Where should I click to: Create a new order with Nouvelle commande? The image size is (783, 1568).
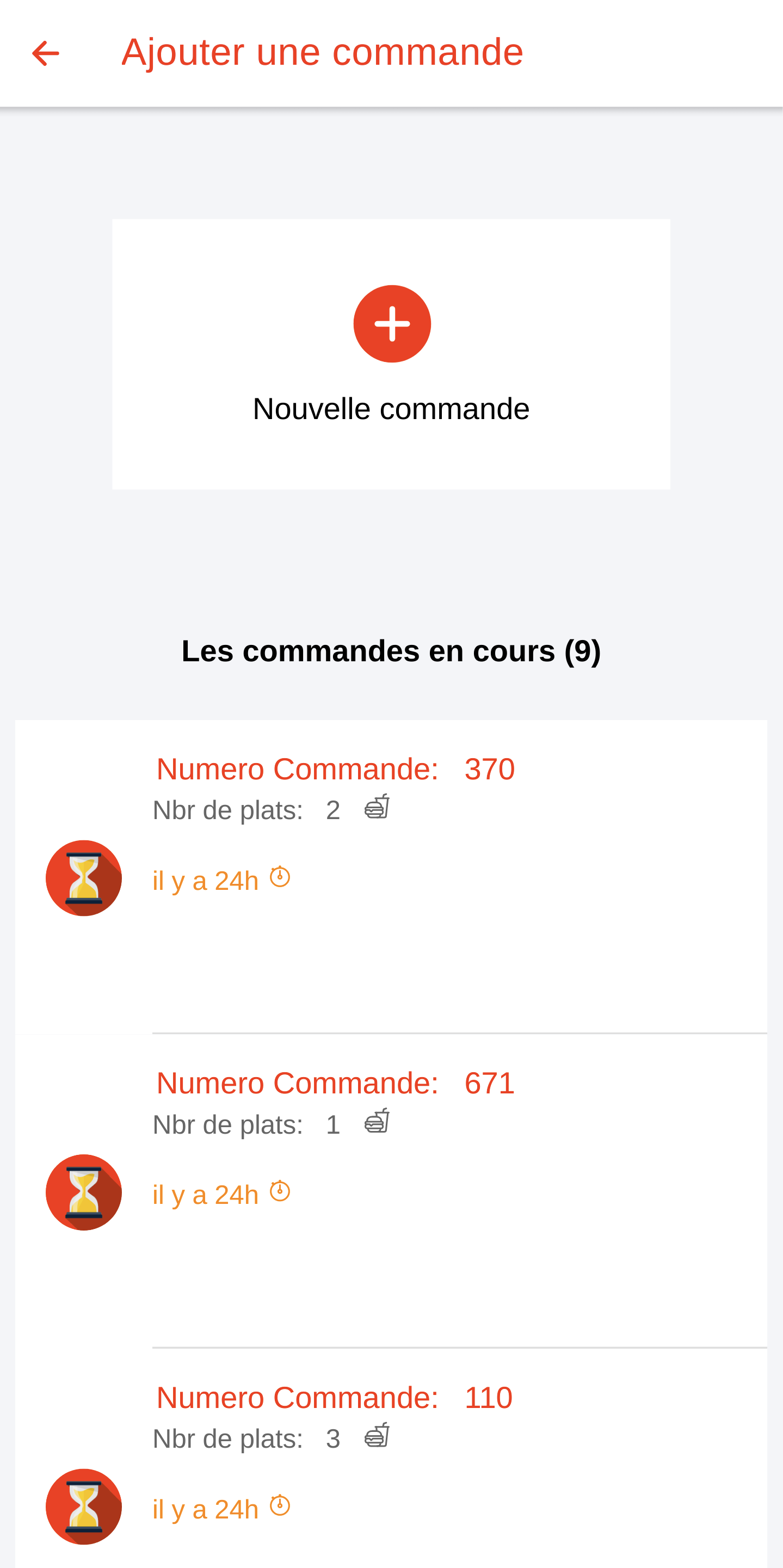(391, 353)
